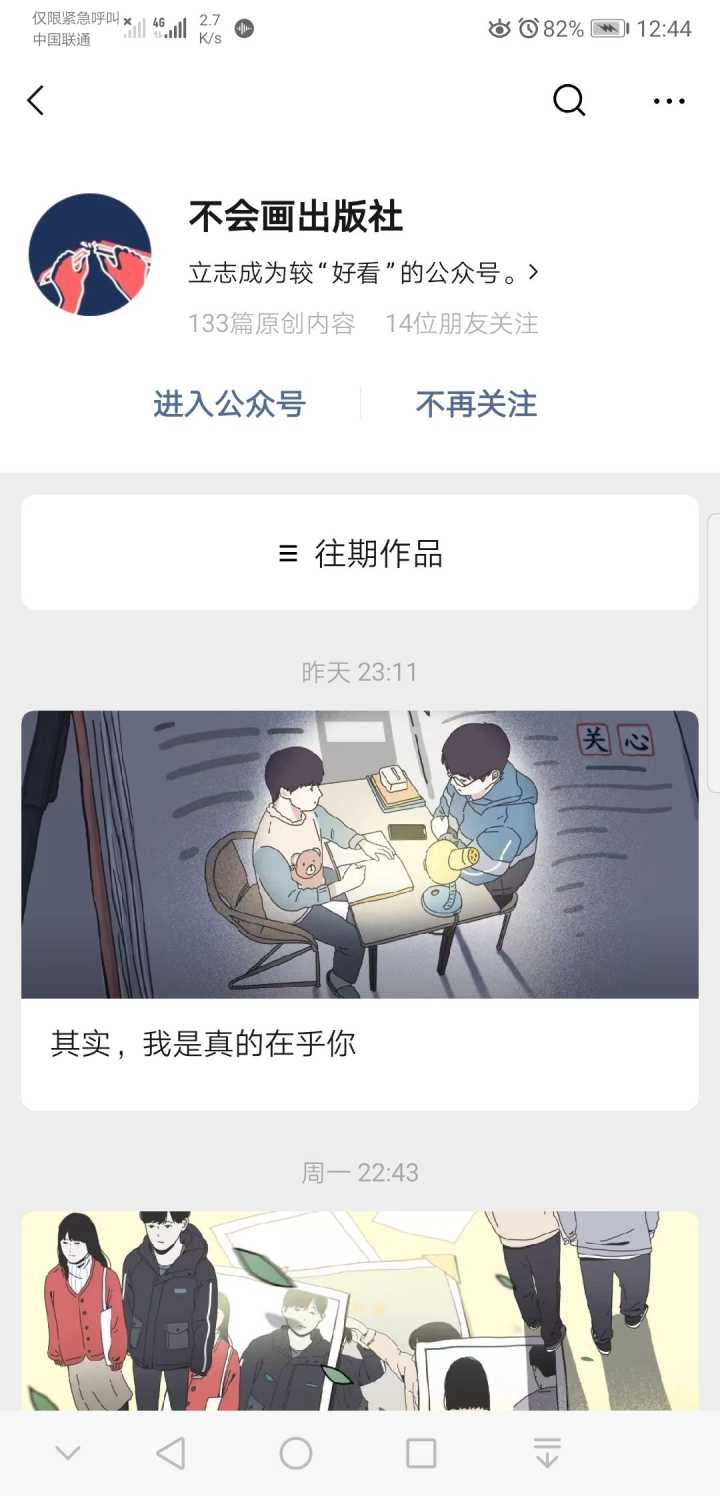720x1496 pixels.
Task: Tap the search icon in the top bar
Action: (568, 100)
